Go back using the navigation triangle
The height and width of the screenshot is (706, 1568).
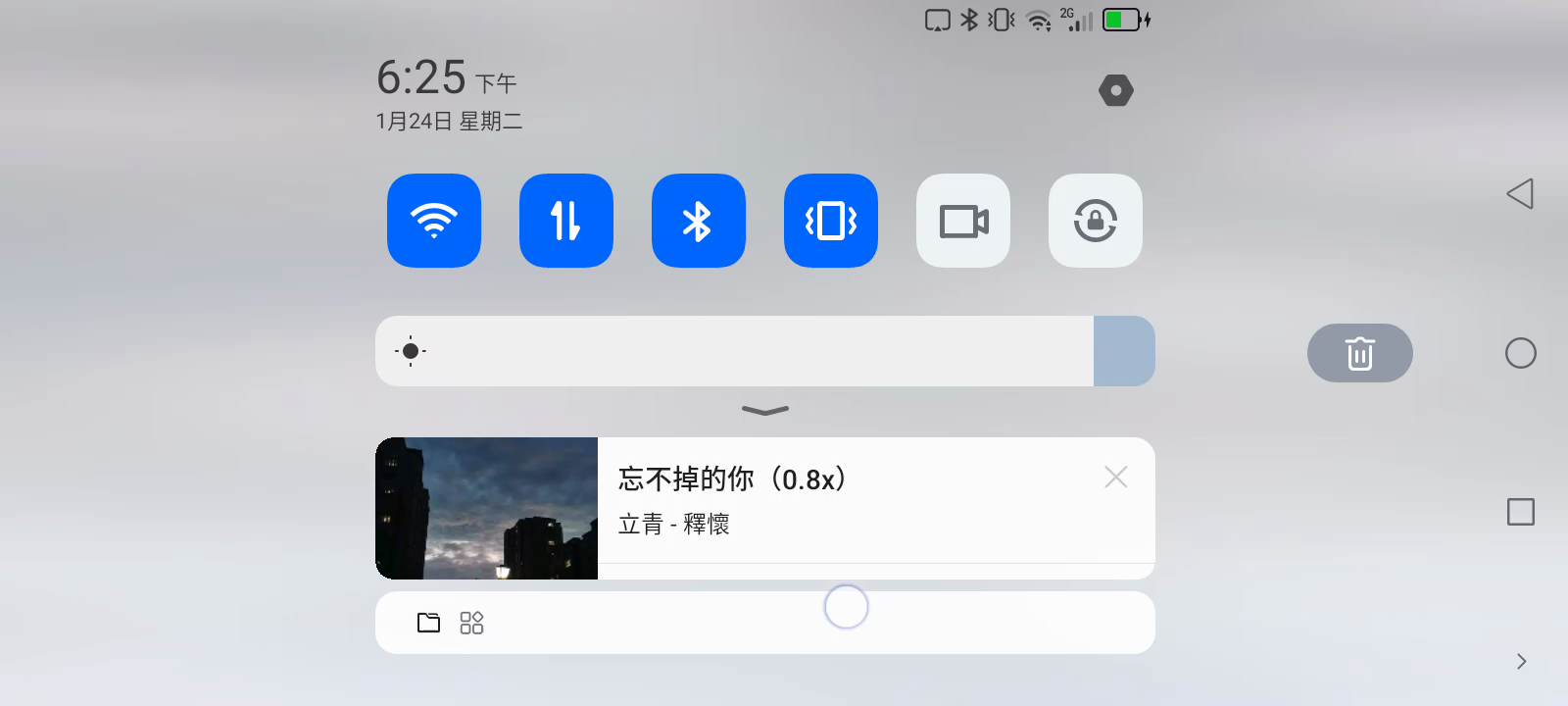tap(1520, 193)
